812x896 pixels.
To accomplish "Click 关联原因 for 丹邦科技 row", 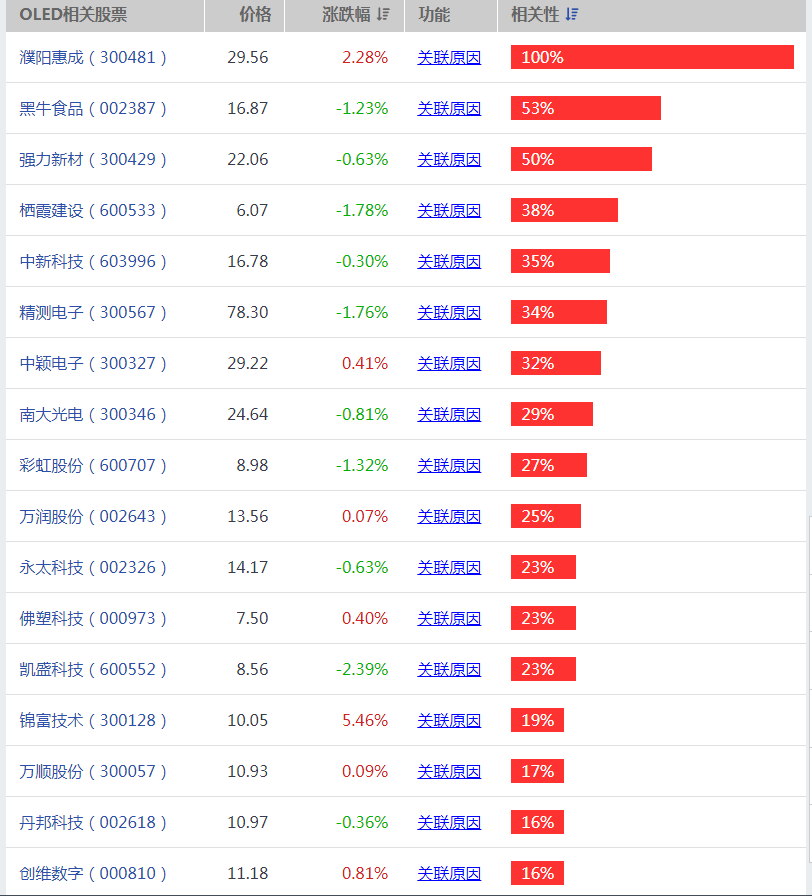I will pyautogui.click(x=448, y=822).
